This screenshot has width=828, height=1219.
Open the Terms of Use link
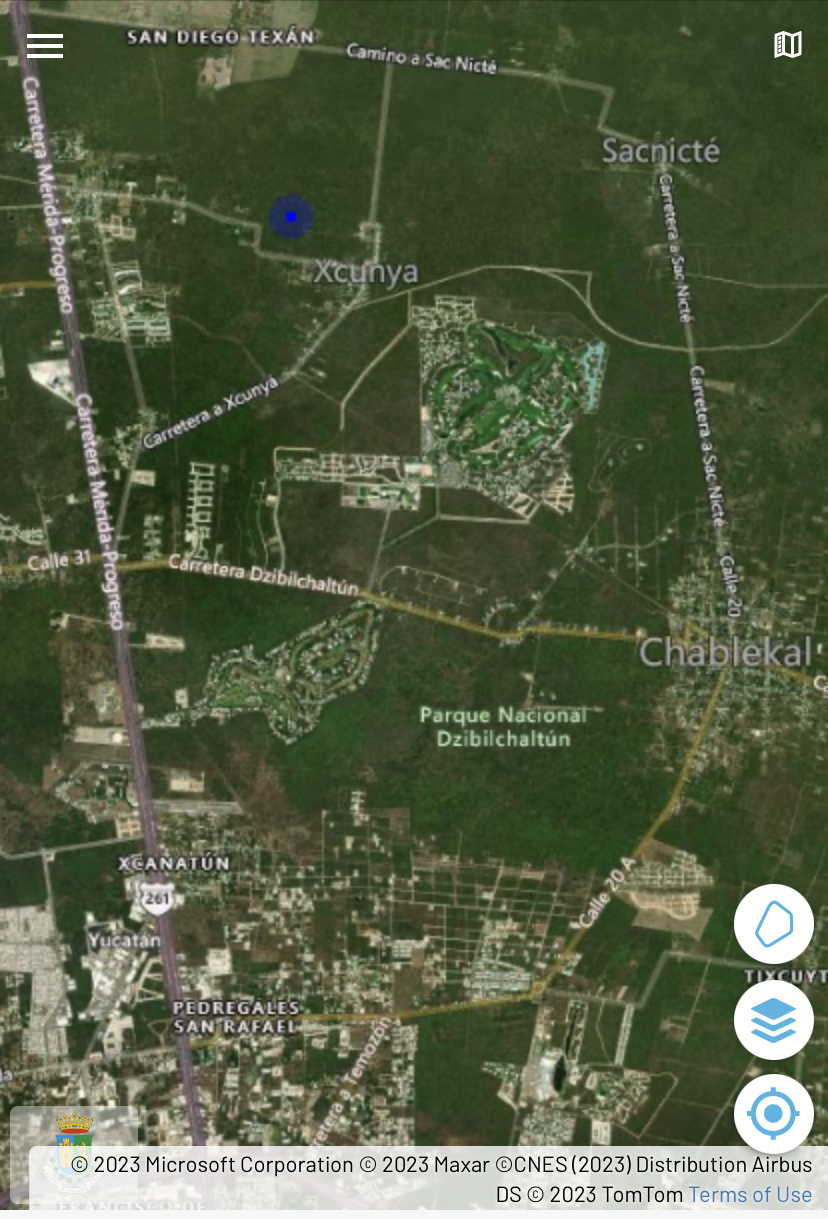[x=750, y=1194]
